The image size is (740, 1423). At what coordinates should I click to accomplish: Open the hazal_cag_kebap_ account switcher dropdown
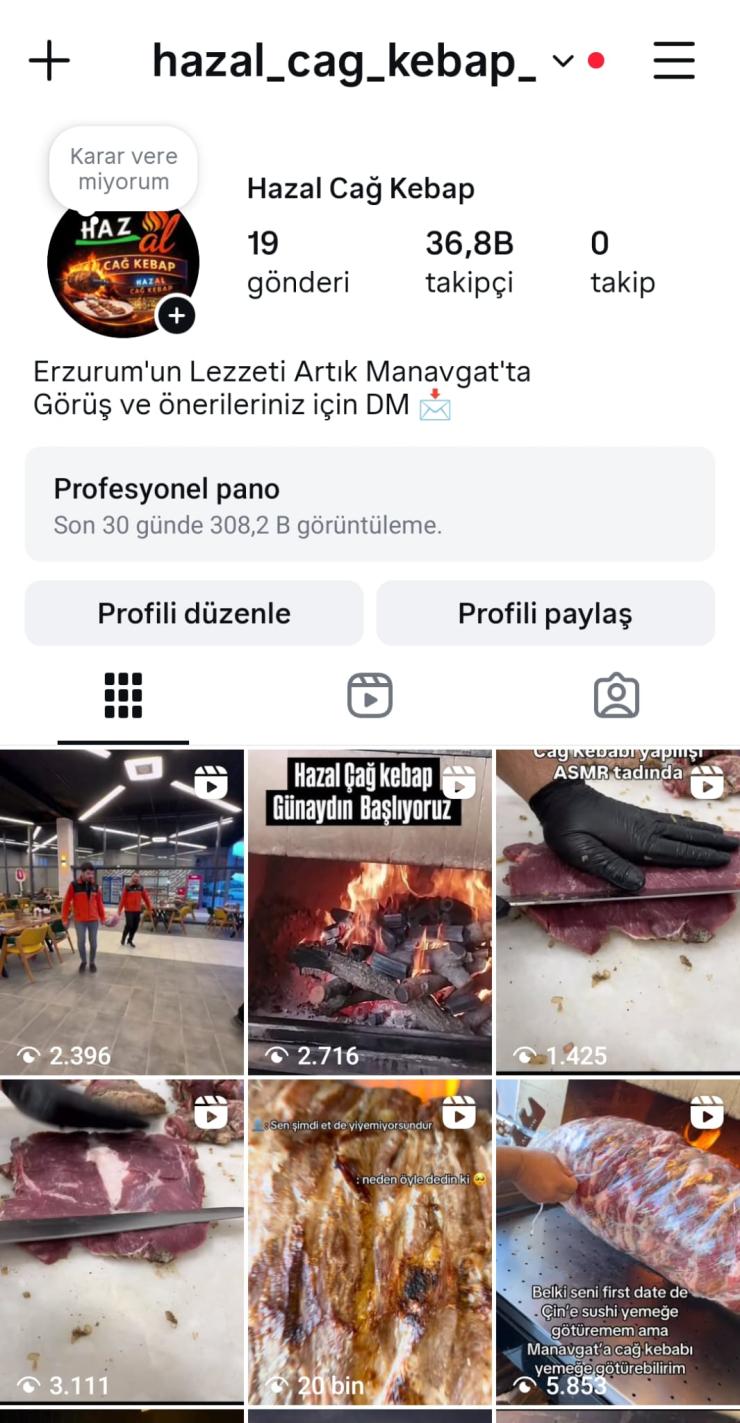(563, 61)
